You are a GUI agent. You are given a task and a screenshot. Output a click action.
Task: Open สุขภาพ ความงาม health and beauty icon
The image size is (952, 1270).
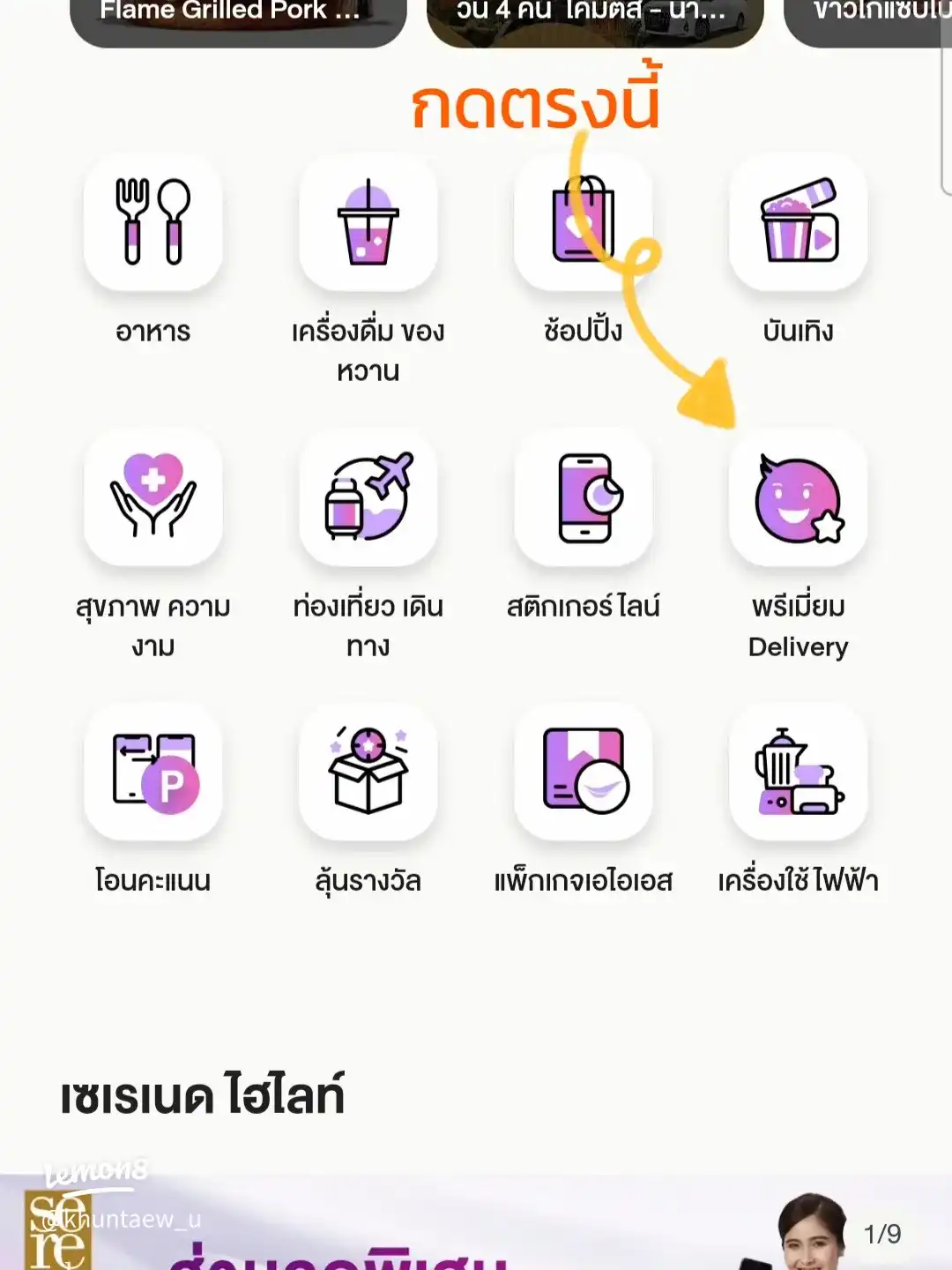coord(153,498)
